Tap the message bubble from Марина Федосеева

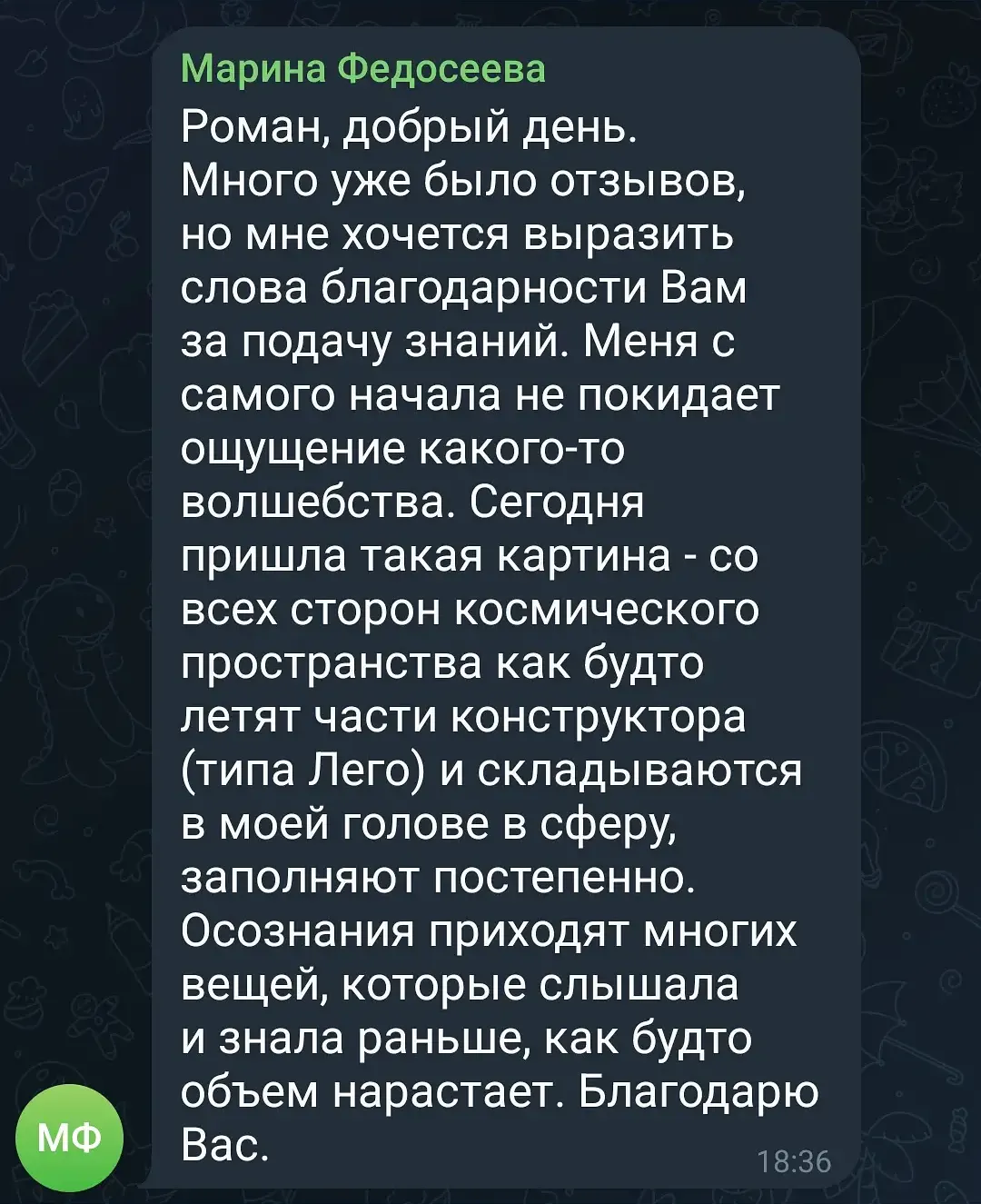[x=505, y=607]
